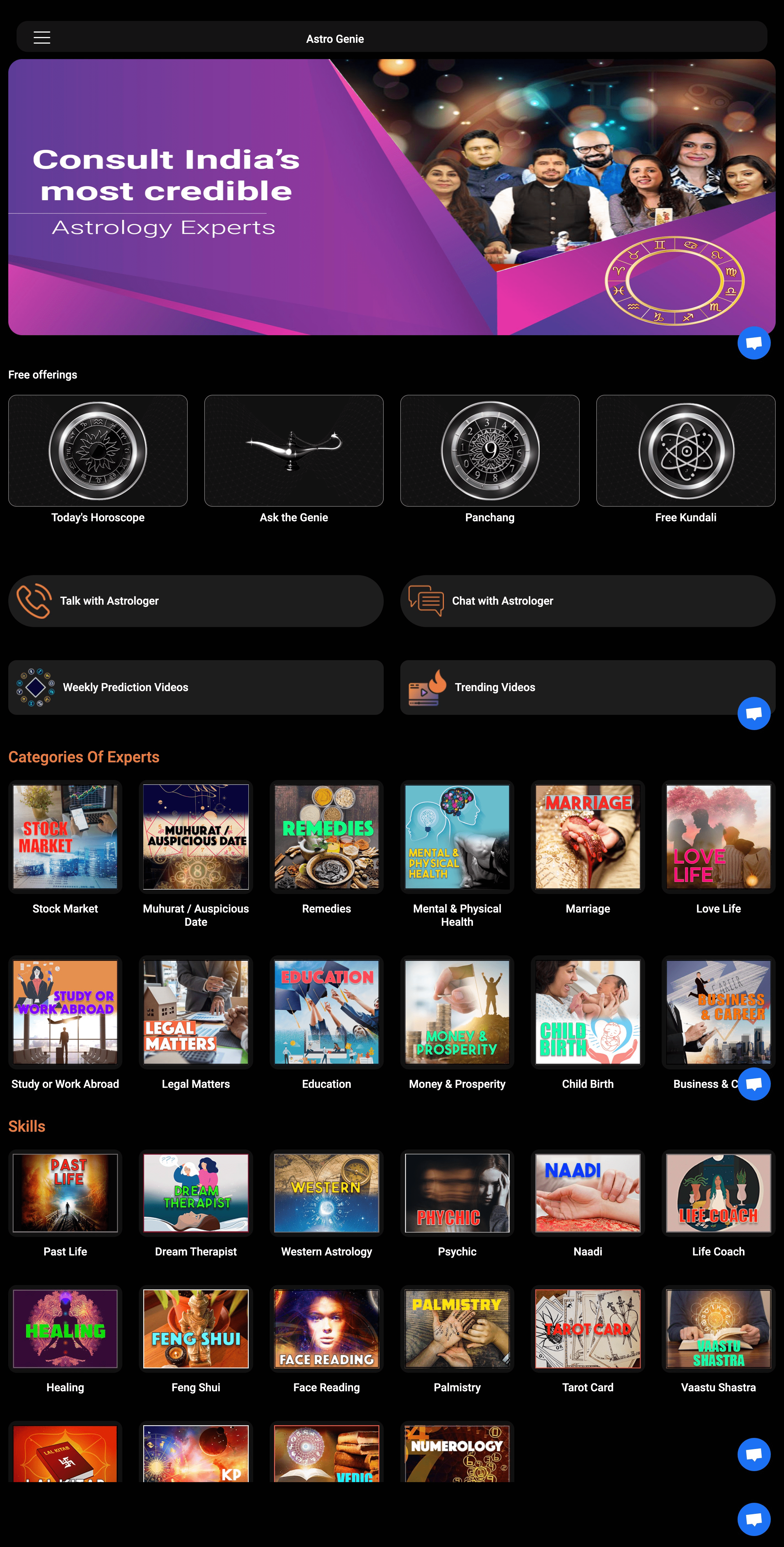This screenshot has width=784, height=1547.
Task: Tap the consult astrology experts banner
Action: pyautogui.click(x=391, y=197)
